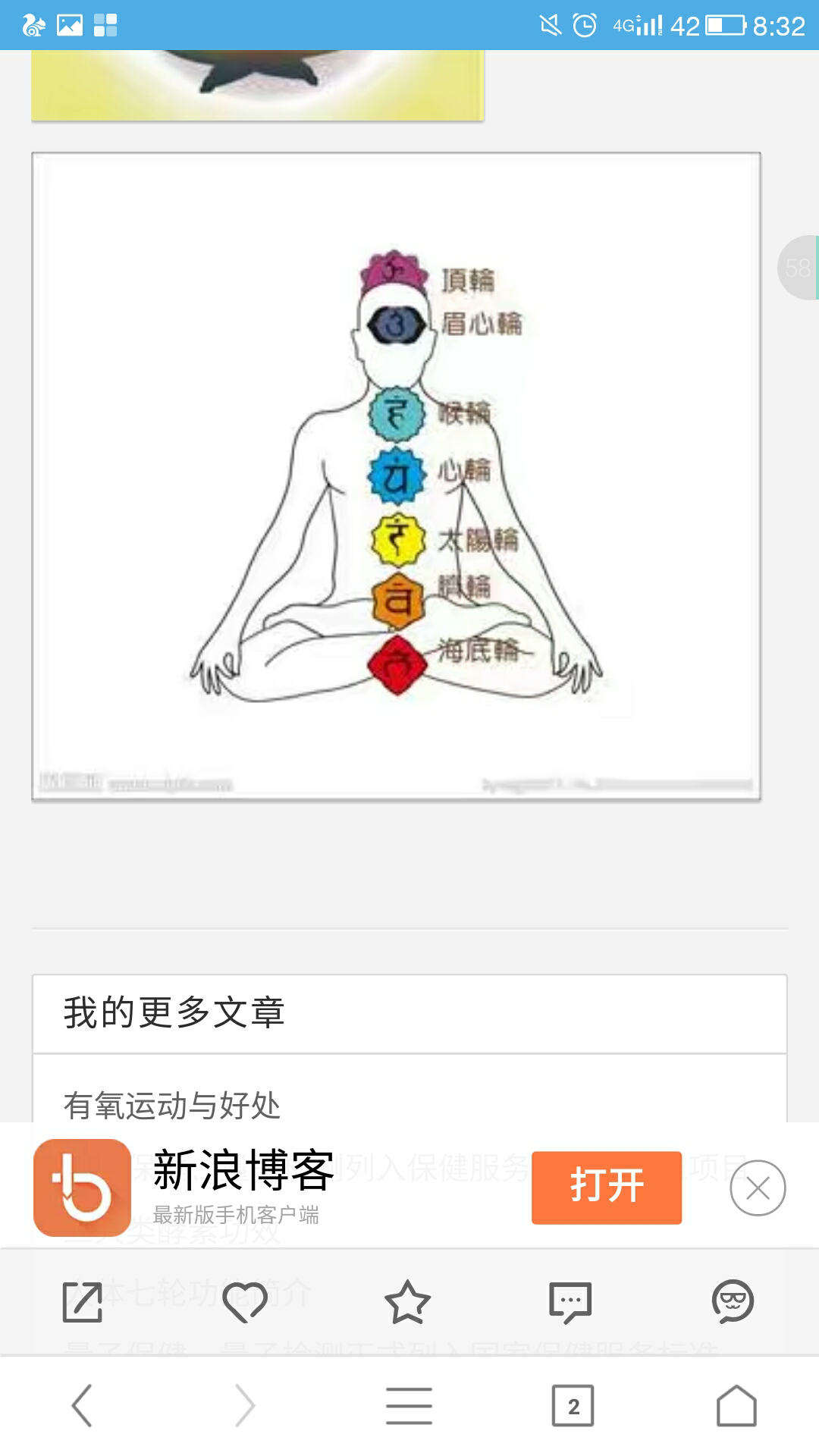819x1456 pixels.
Task: Add the article to favorites with the star
Action: tap(407, 1302)
